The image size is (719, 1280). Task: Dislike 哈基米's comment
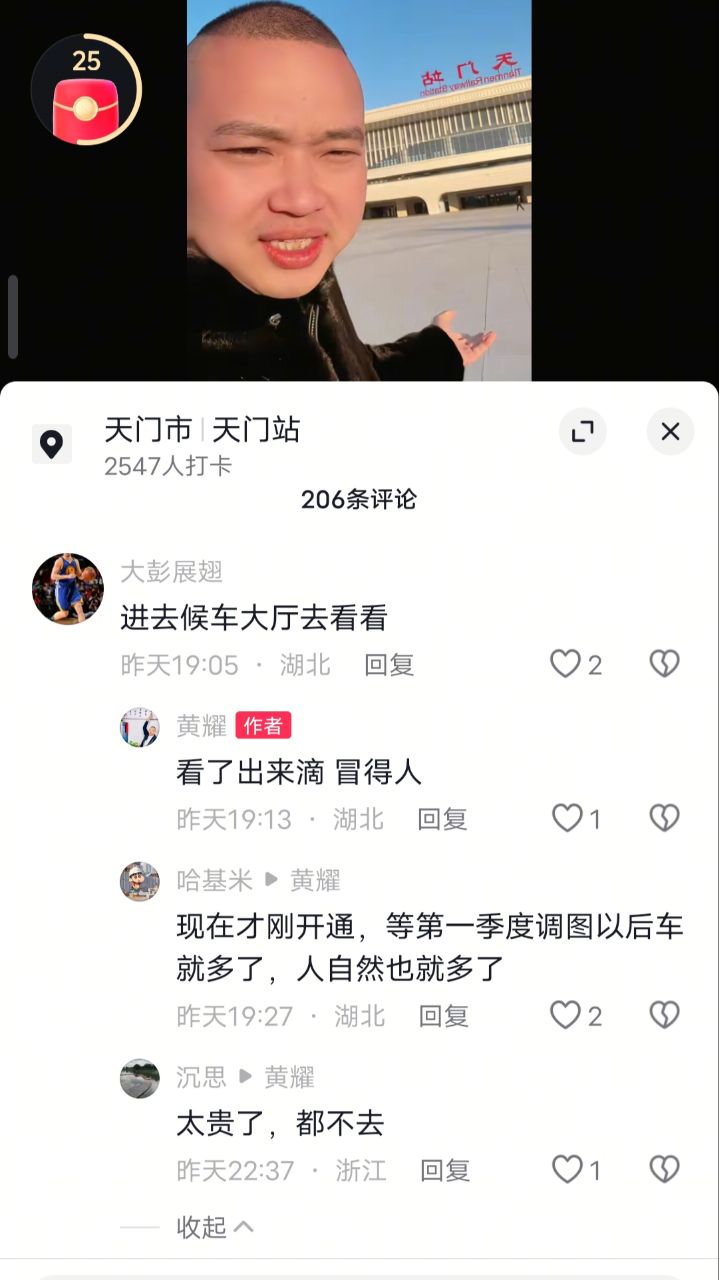coord(665,1016)
